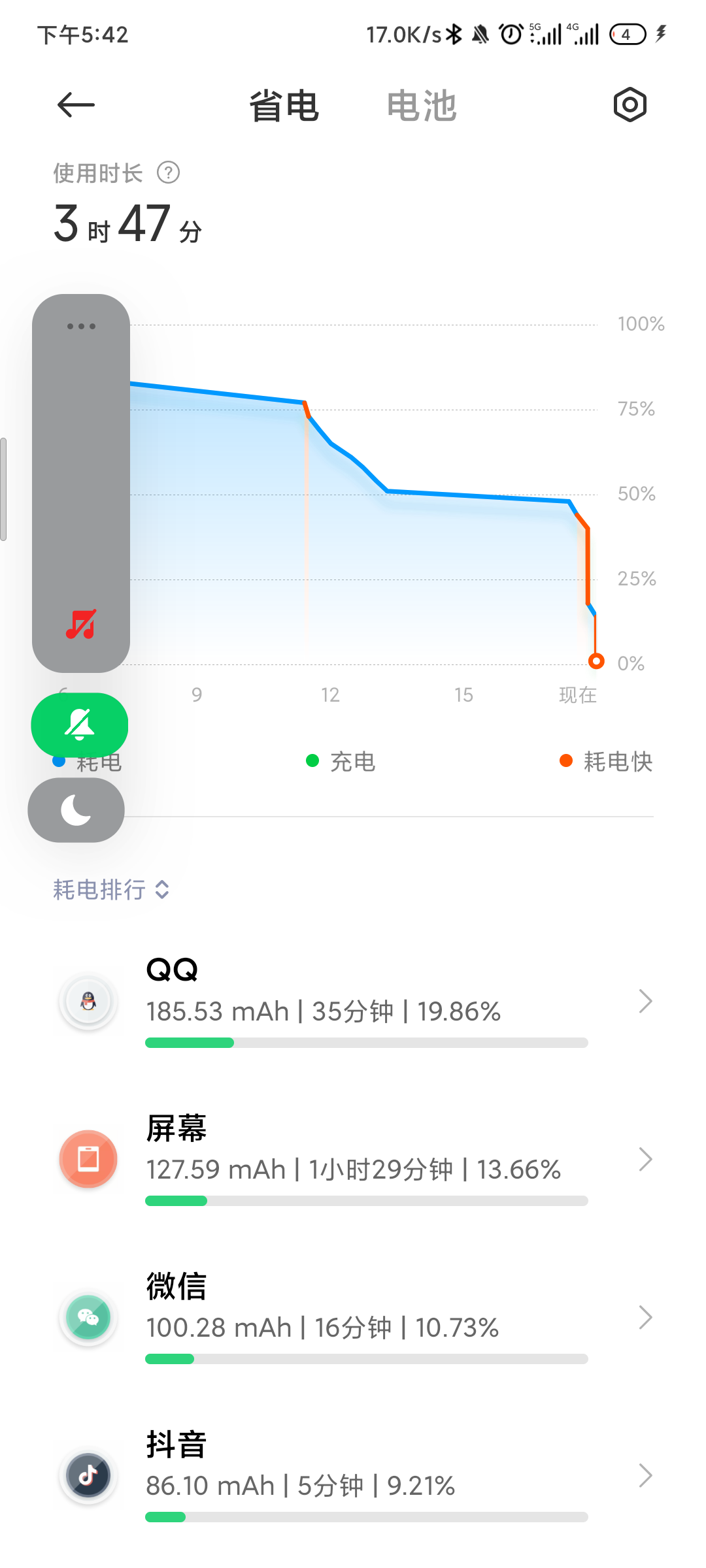706x1568 pixels.
Task: Go back using the top-left arrow
Action: click(x=76, y=105)
